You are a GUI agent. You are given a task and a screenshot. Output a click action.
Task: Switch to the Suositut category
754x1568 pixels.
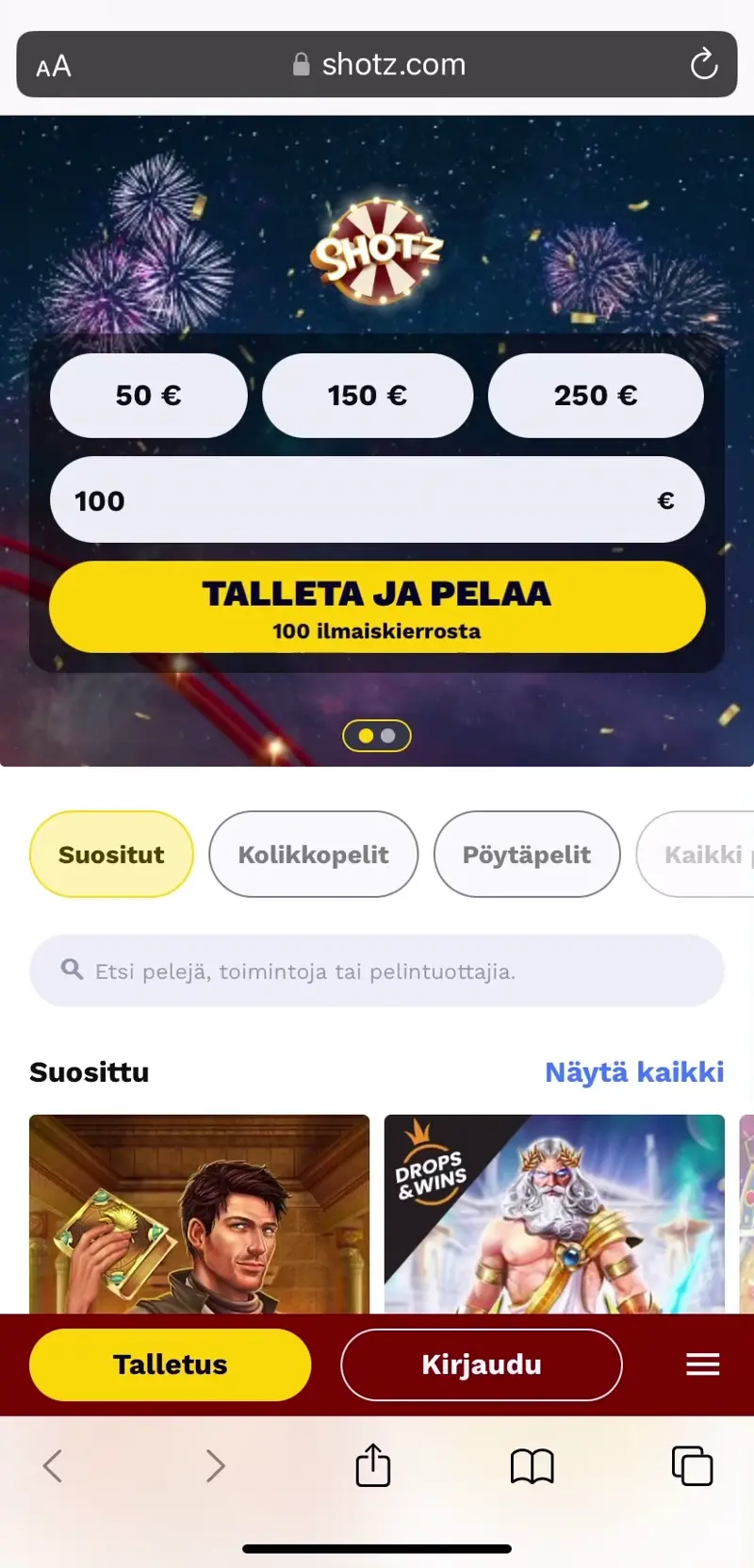click(x=111, y=855)
